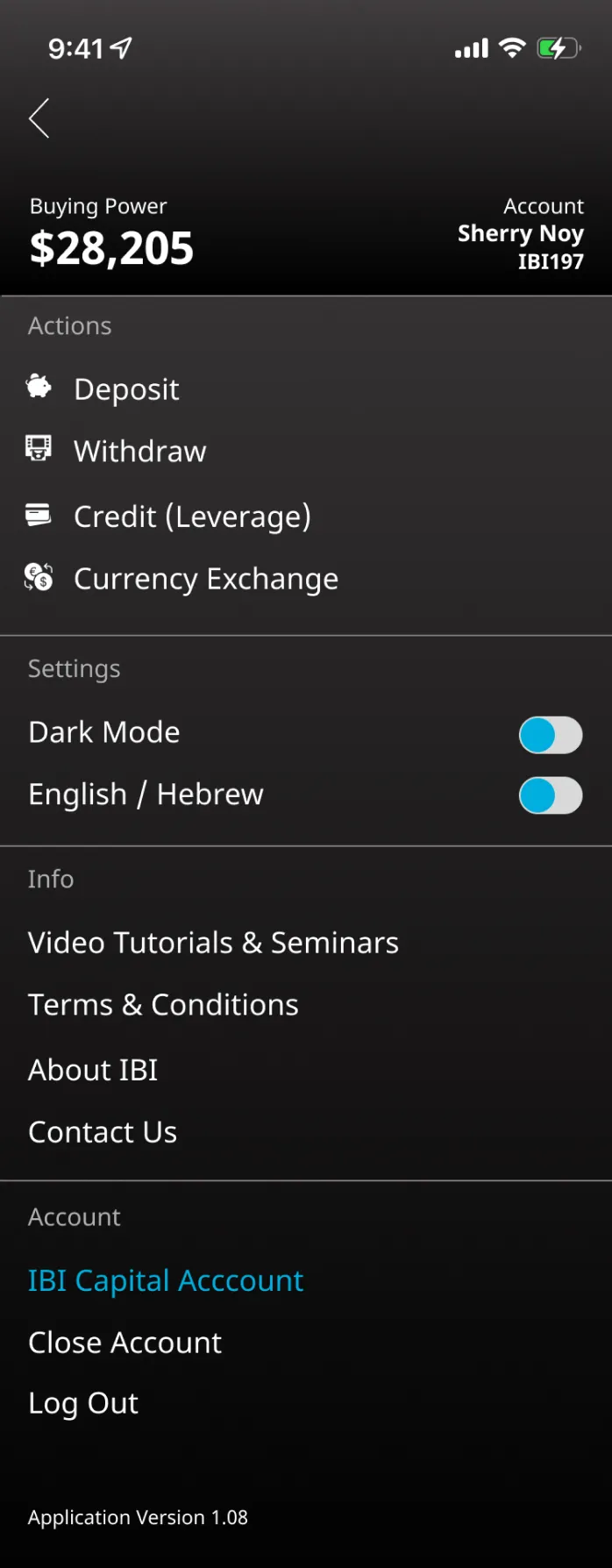Log Out of the account
This screenshot has width=612, height=1568.
tap(83, 1403)
